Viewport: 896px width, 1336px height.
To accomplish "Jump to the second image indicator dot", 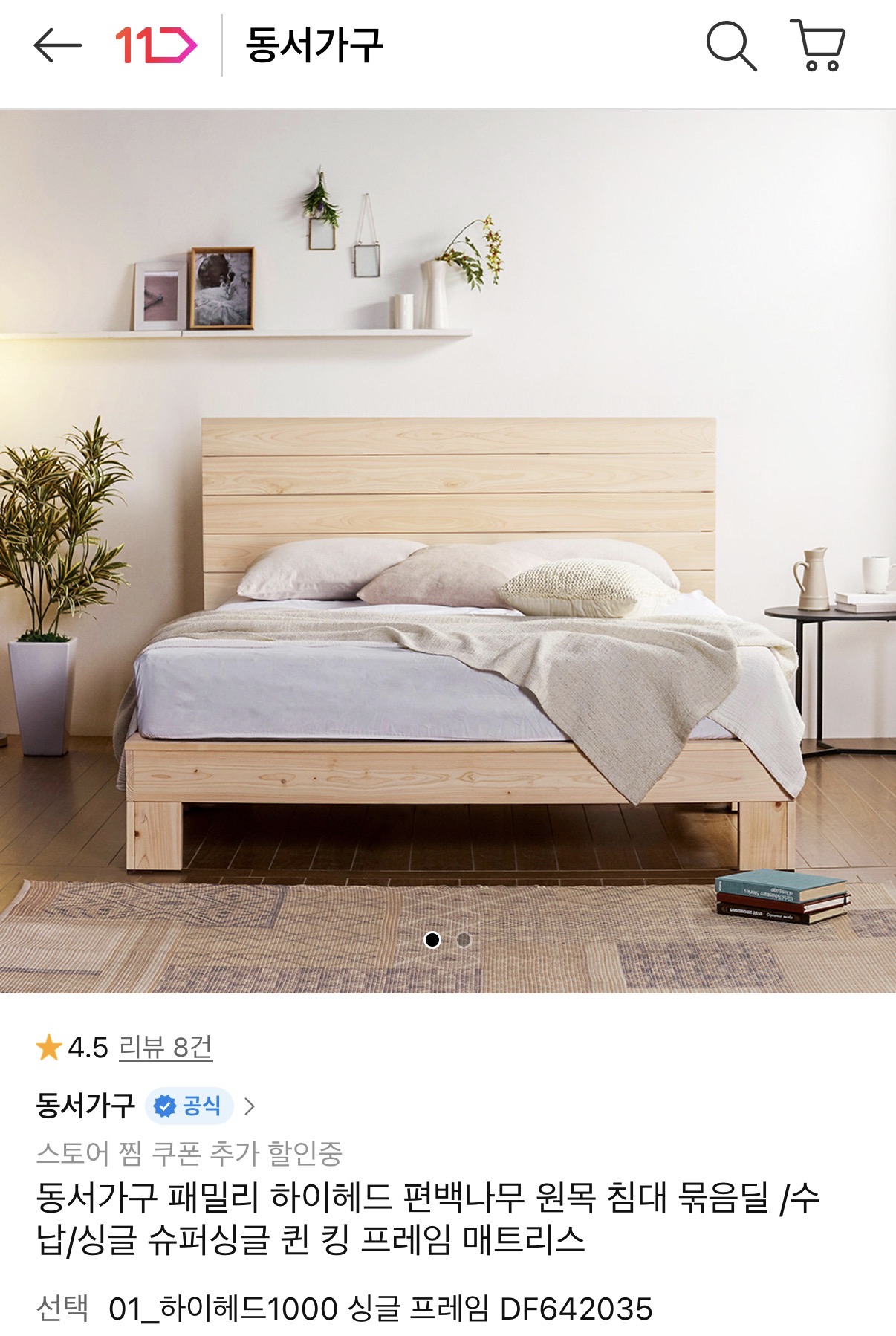I will pyautogui.click(x=464, y=940).
